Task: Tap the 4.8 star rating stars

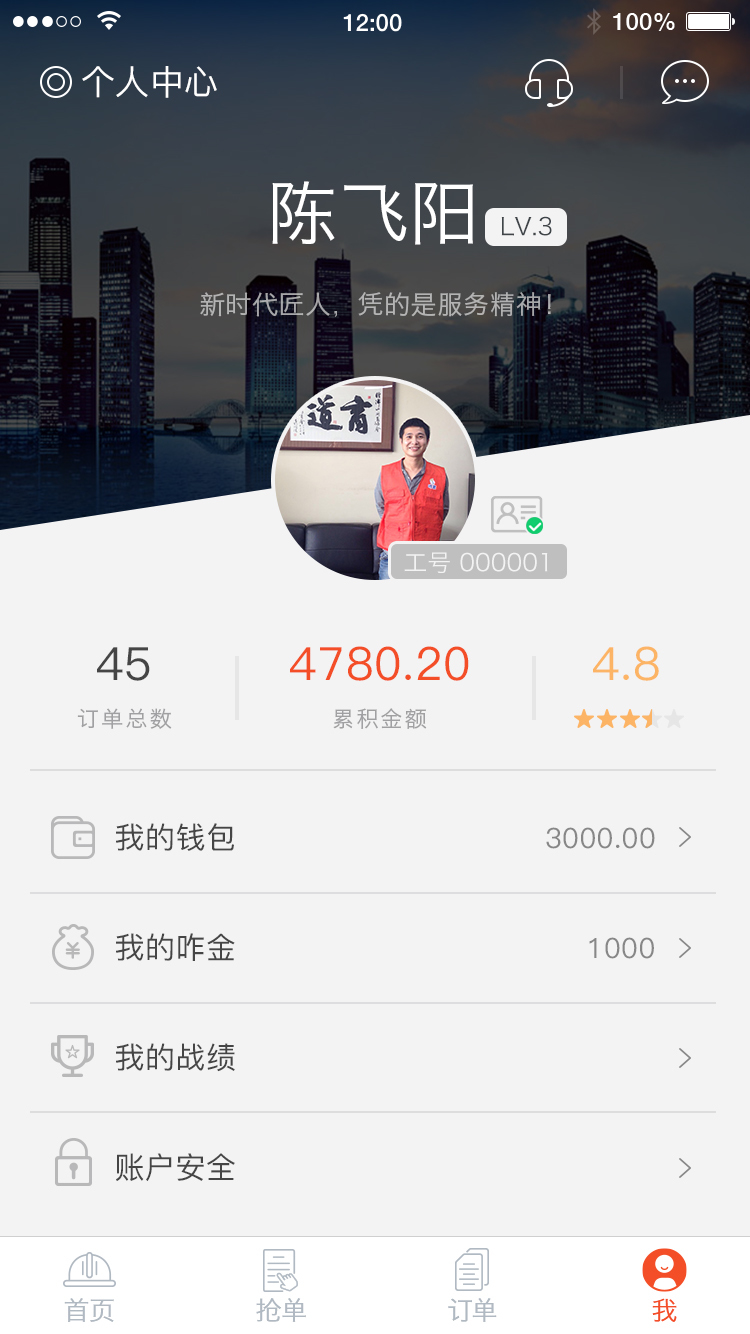Action: [628, 718]
